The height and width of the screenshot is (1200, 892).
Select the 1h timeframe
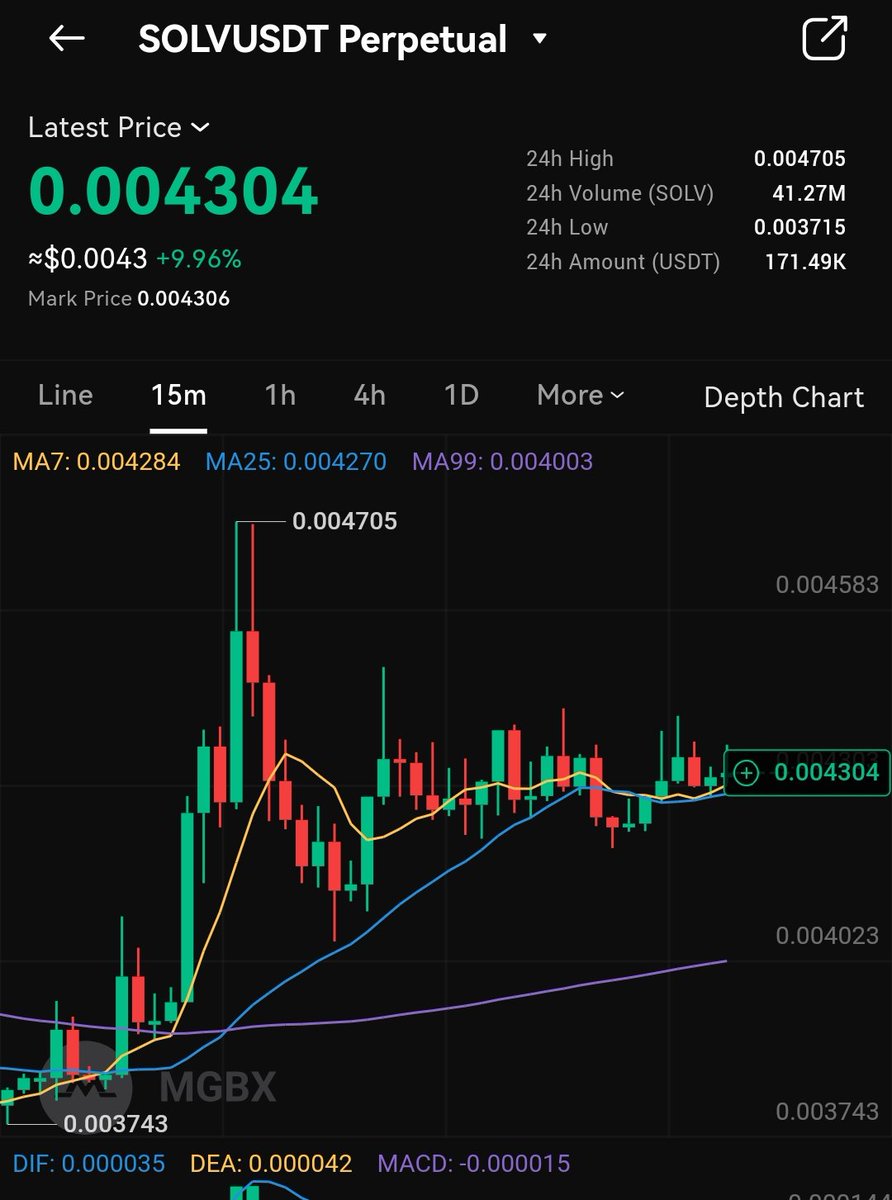[280, 396]
